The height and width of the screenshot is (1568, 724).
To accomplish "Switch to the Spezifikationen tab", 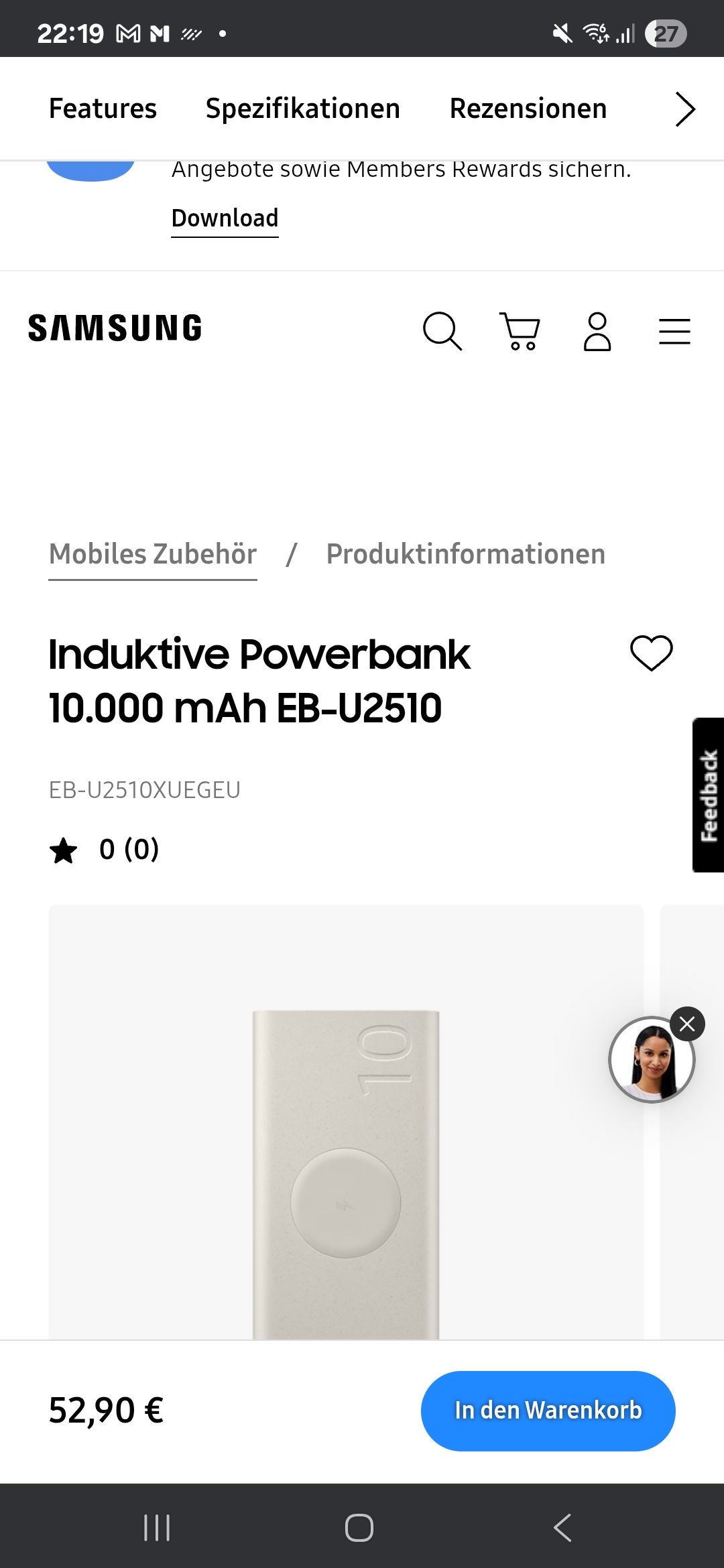I will pyautogui.click(x=302, y=108).
